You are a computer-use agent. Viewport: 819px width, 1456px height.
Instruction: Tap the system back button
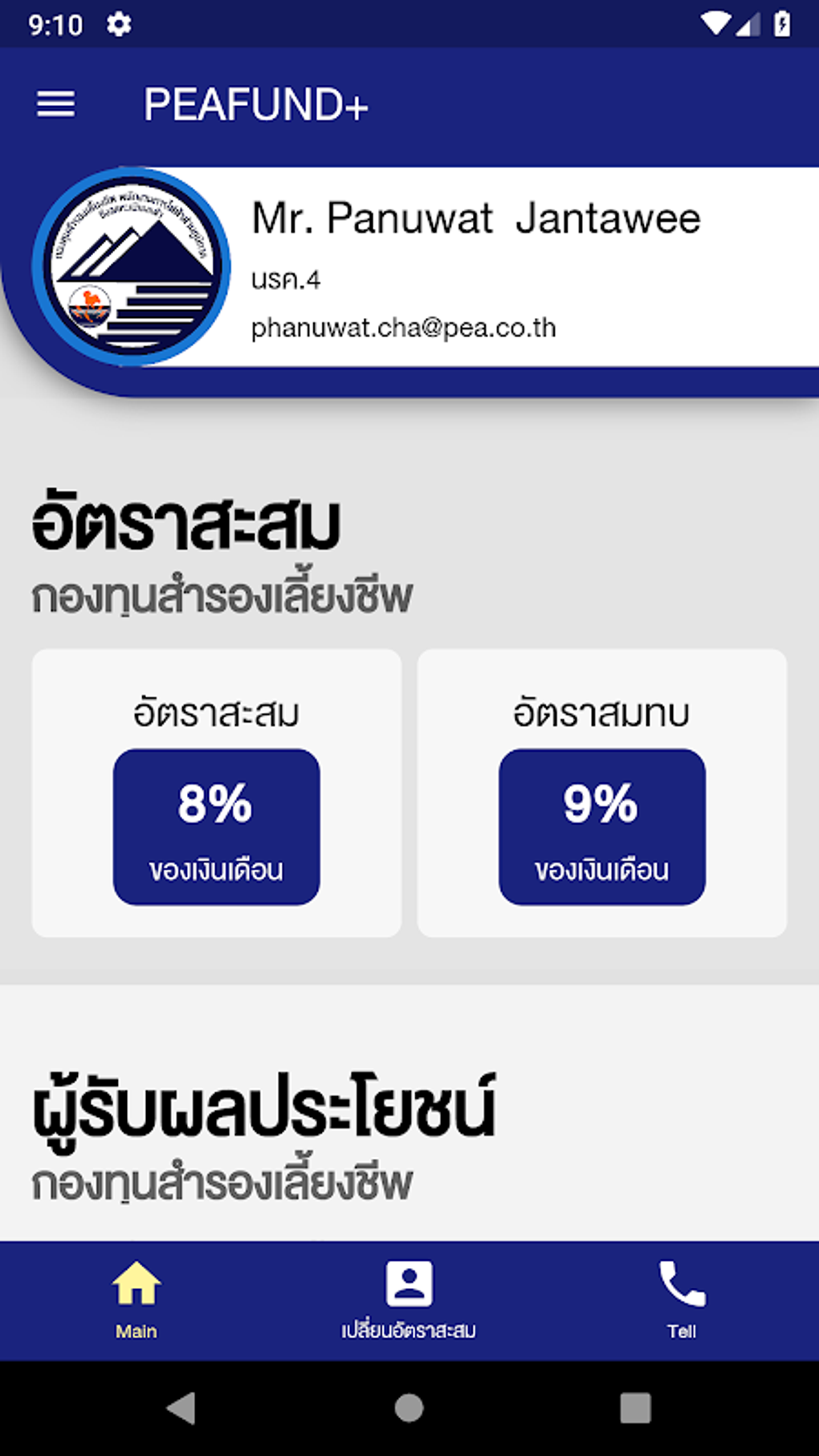coord(181,1408)
